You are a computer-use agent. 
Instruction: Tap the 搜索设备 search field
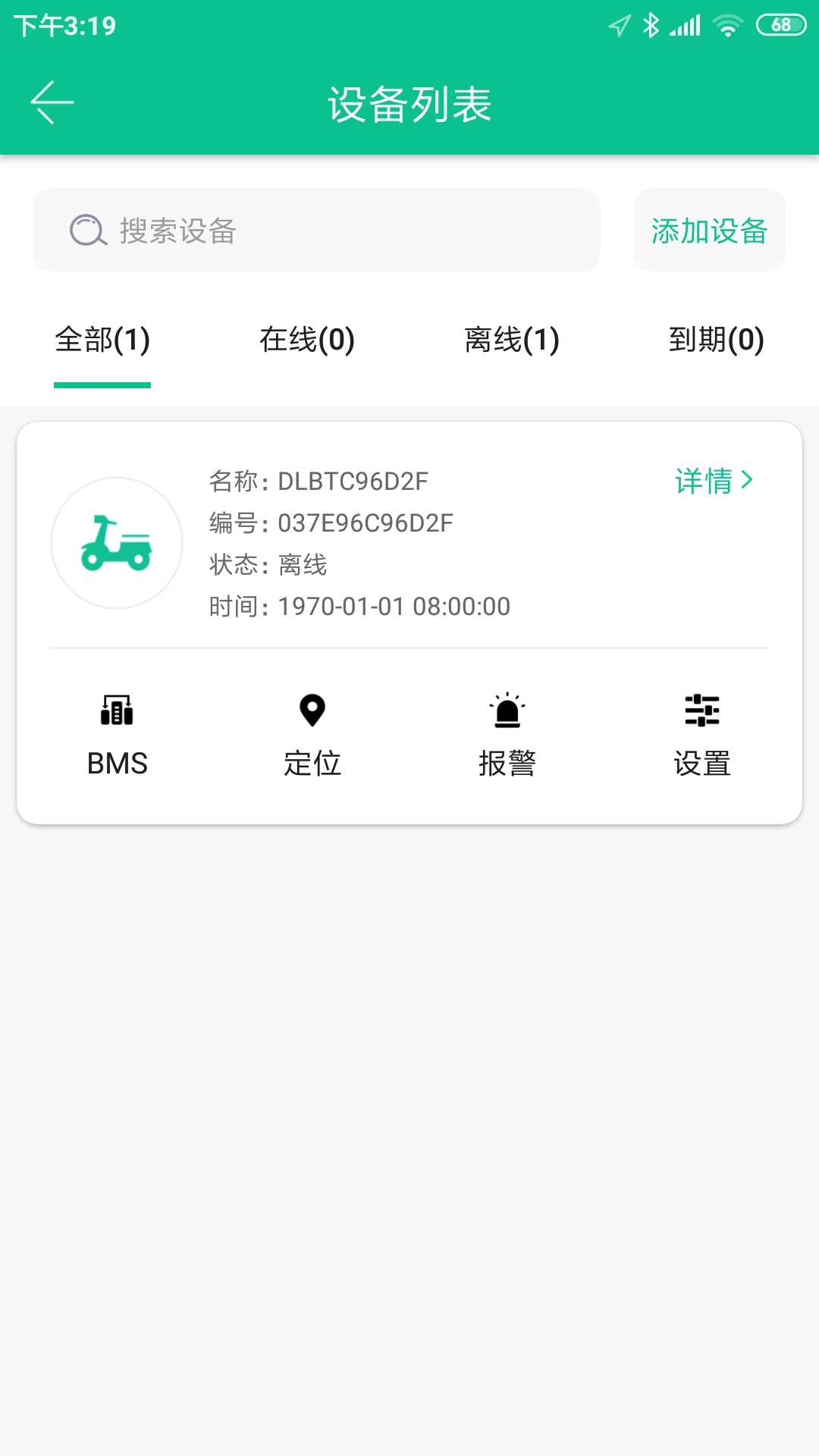pyautogui.click(x=317, y=230)
